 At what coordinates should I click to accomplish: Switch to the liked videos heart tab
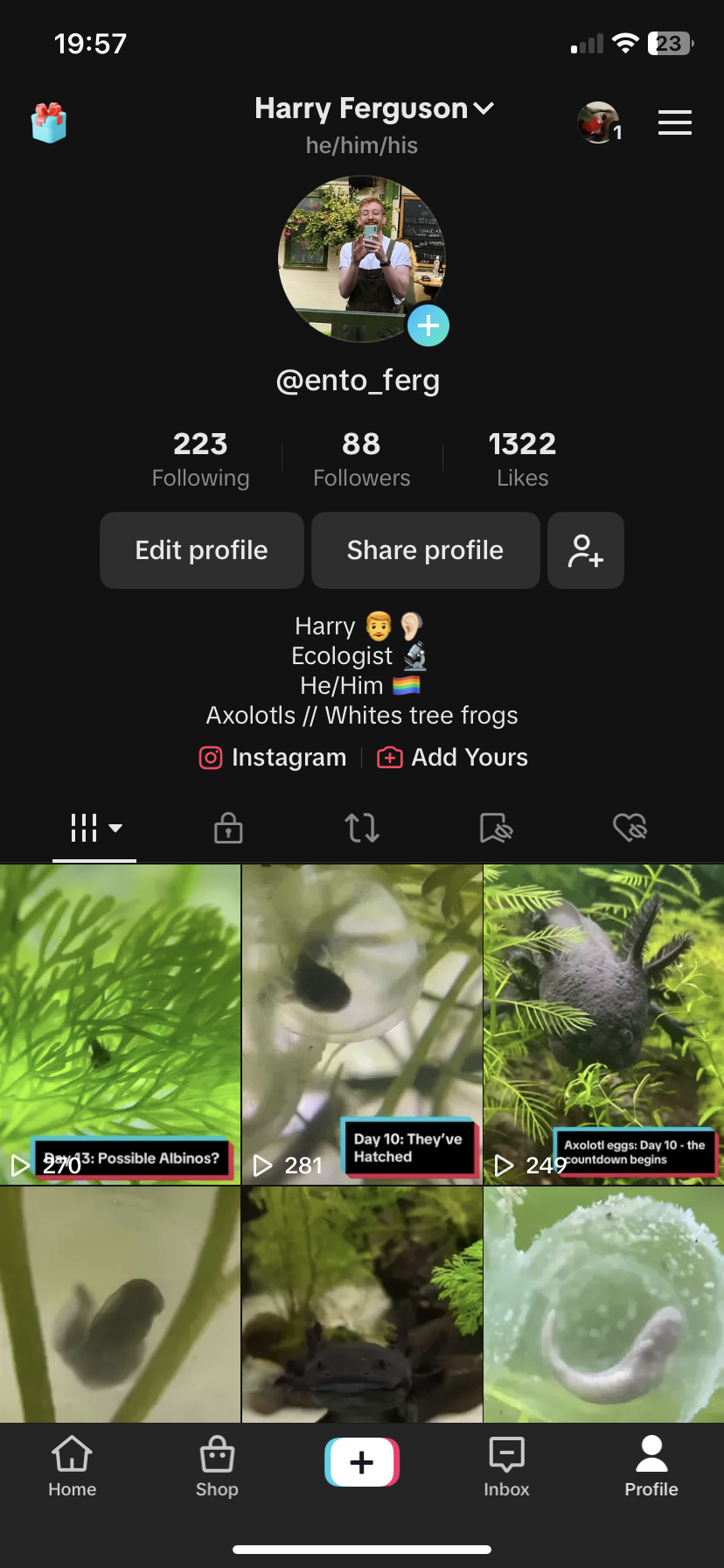630,827
